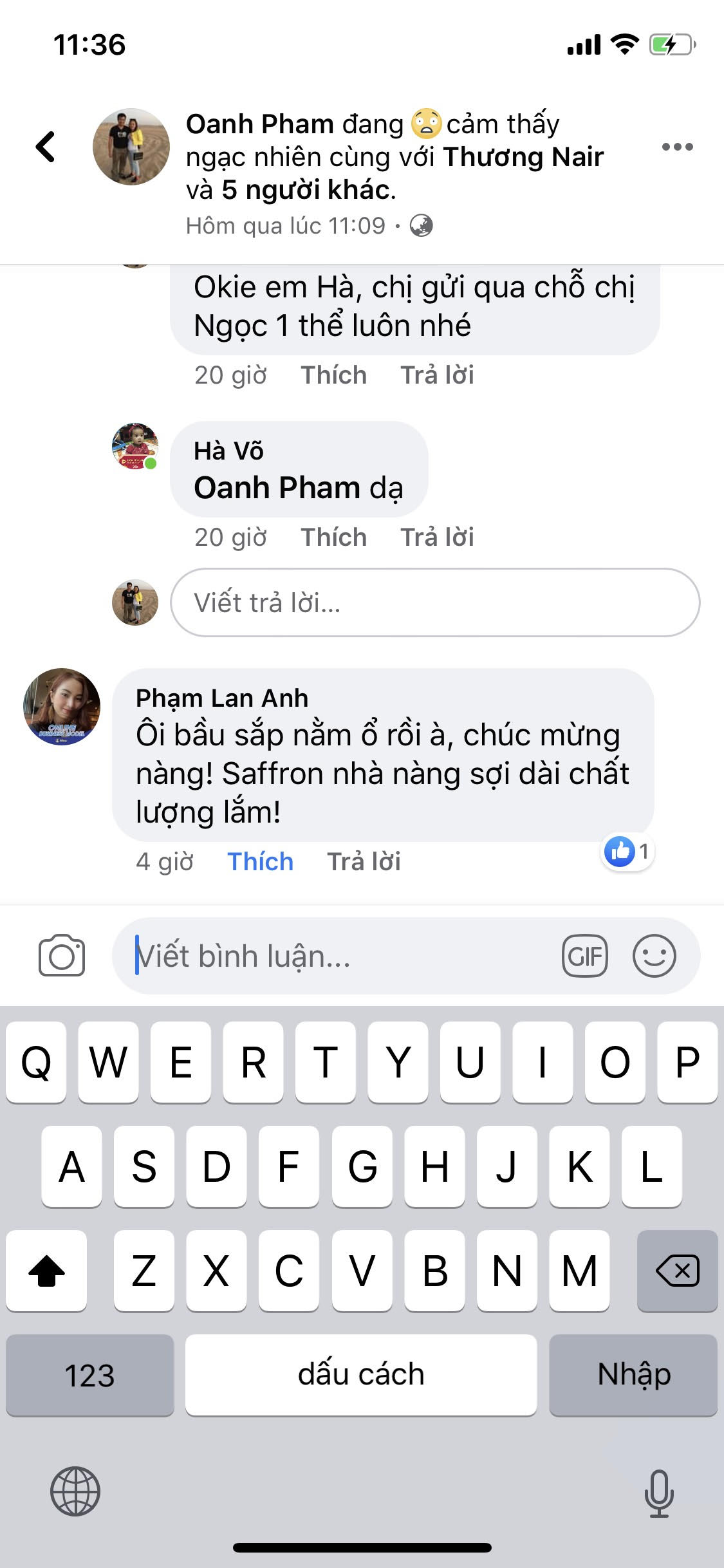Image resolution: width=724 pixels, height=1568 pixels.
Task: Open Phạm Lan Anh's profile
Action: click(x=221, y=698)
